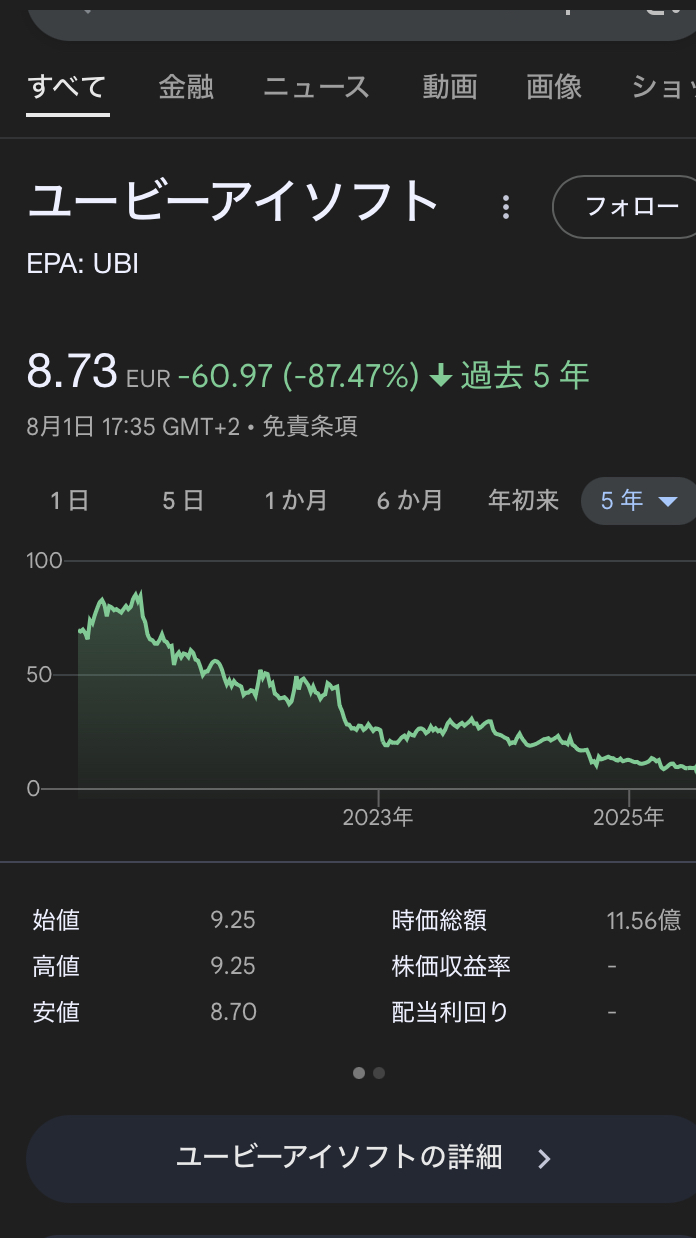Choose the 年初来 chart range
696x1238 pixels.
point(523,500)
